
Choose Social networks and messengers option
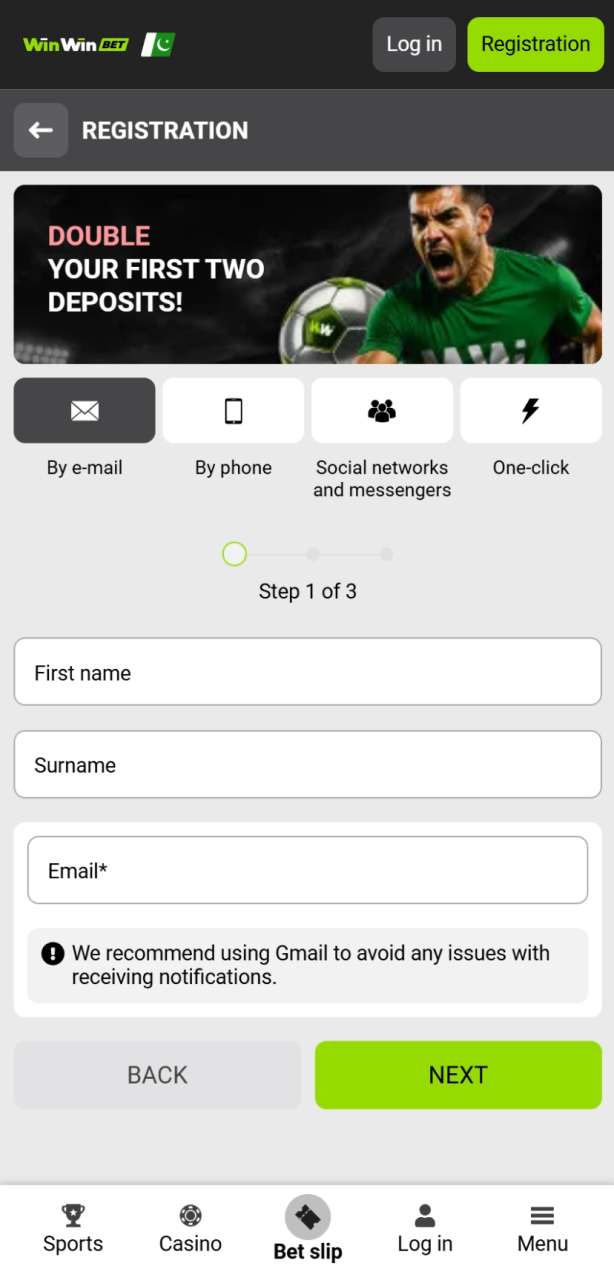click(382, 411)
